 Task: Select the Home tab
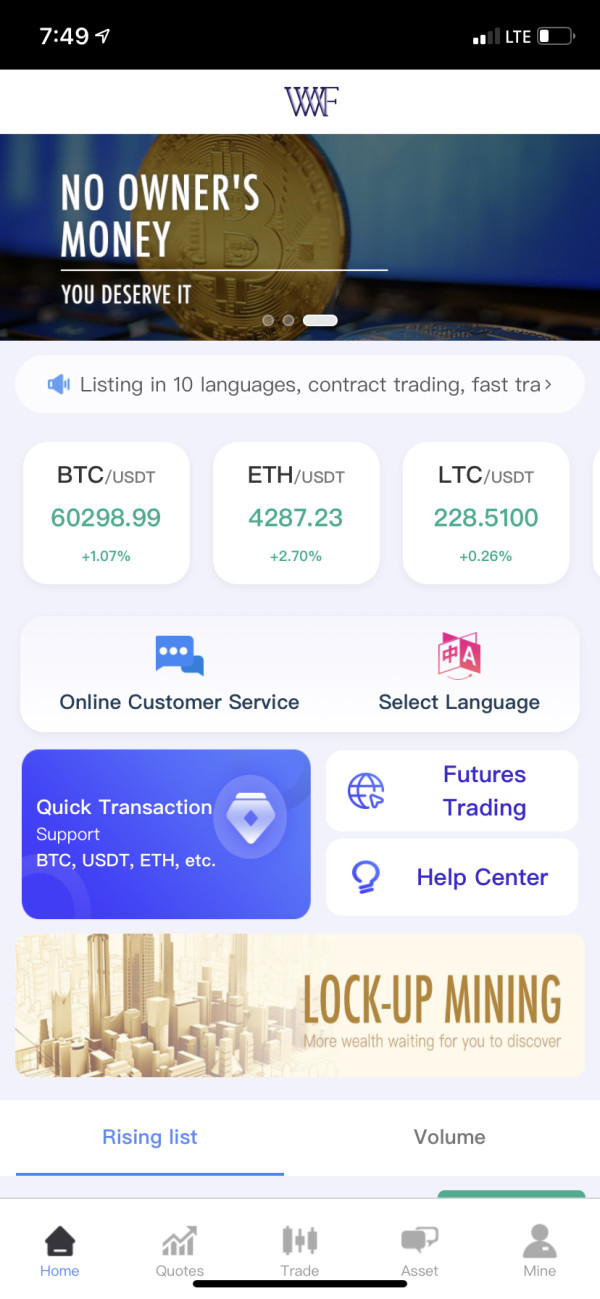[x=60, y=1252]
